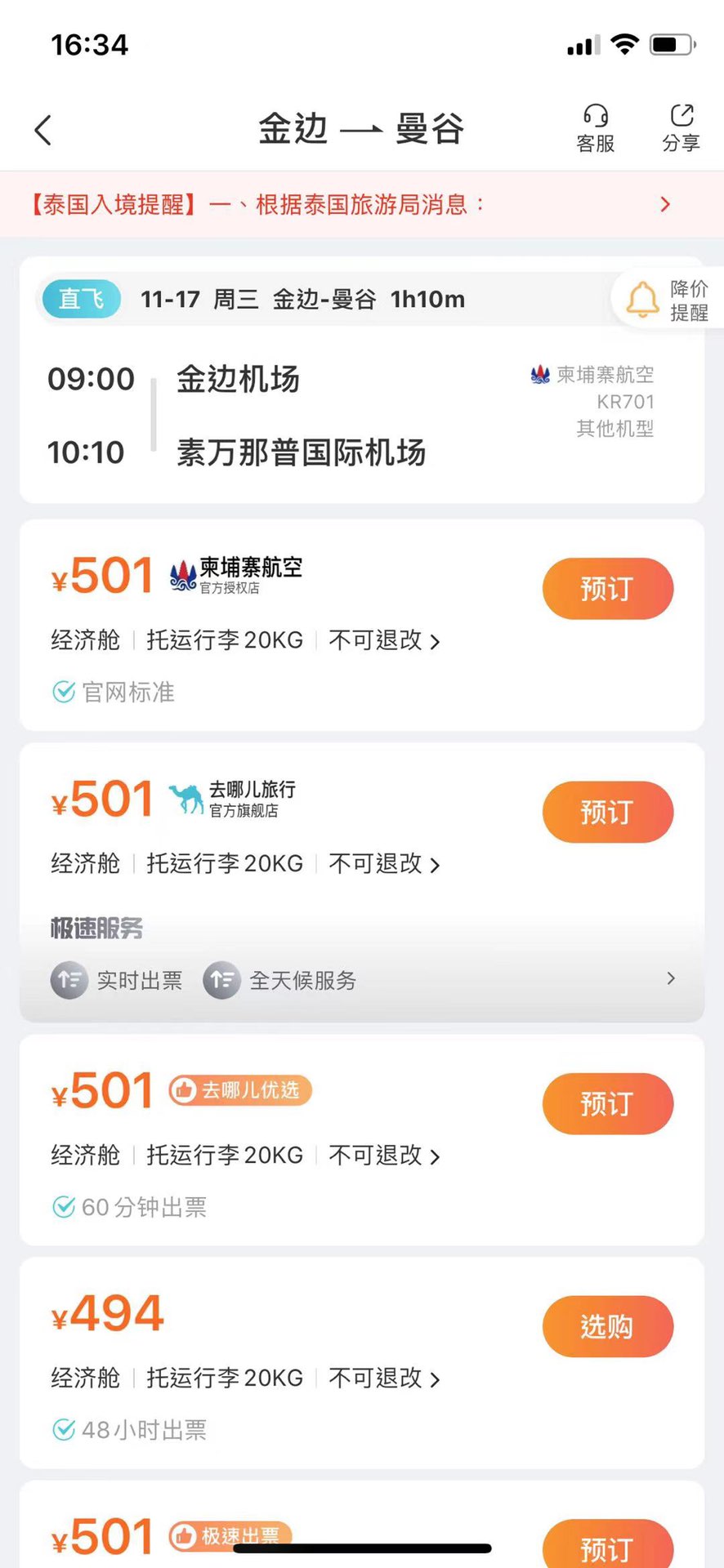View 不可退改 rules for 去哪儿旅行 fare
This screenshot has height=1568, width=724.
point(384,864)
